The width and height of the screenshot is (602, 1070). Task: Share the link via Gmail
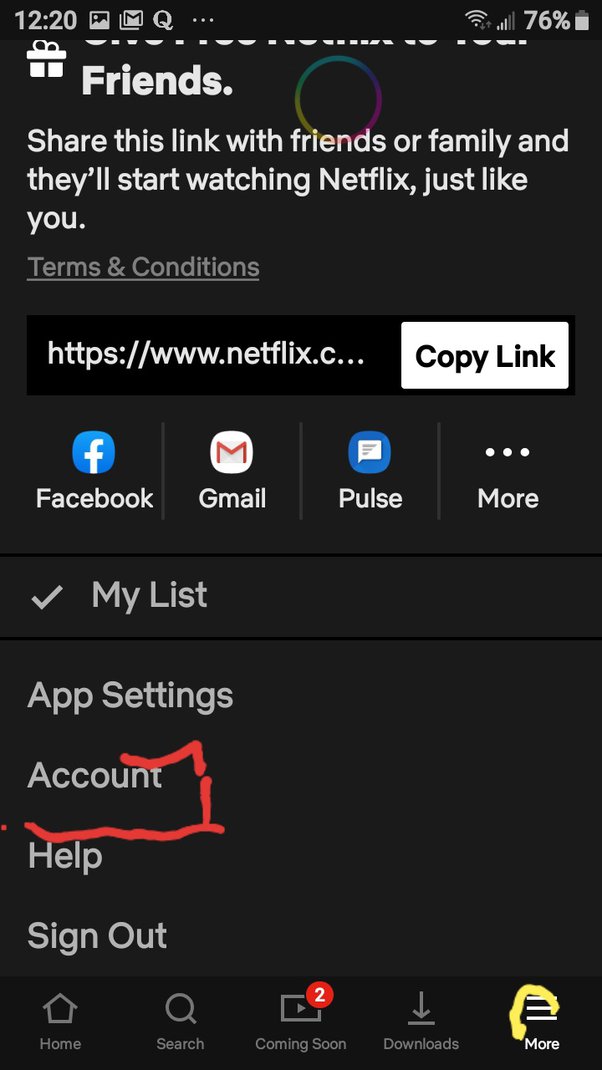[231, 471]
